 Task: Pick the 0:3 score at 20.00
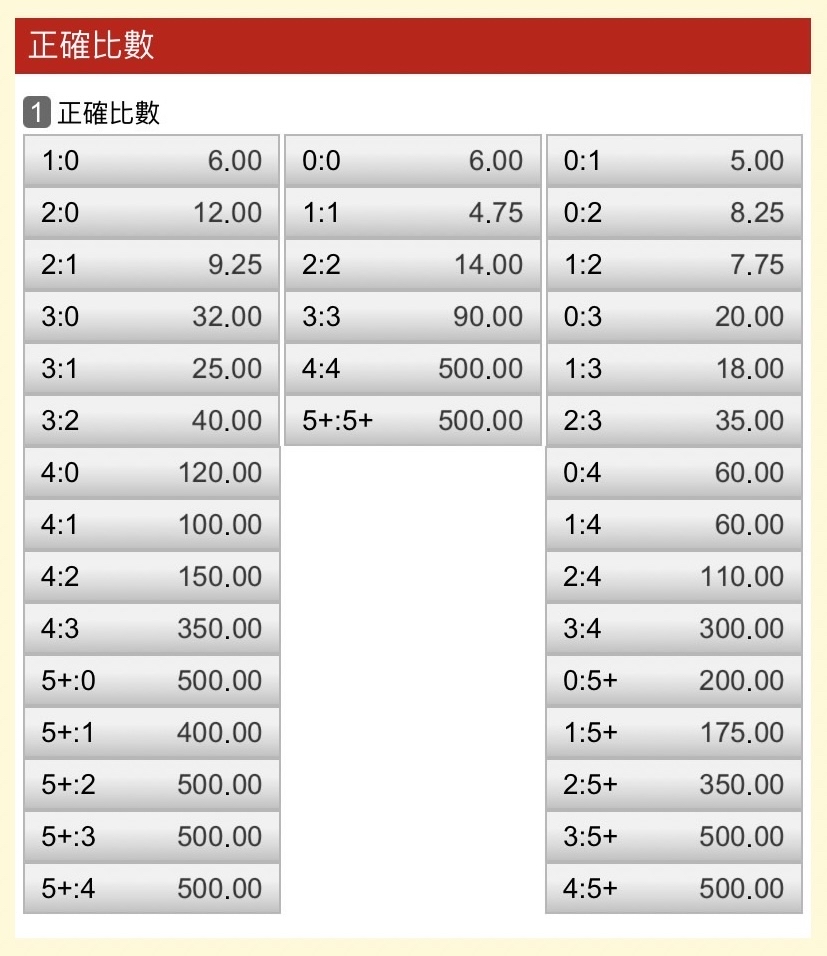pos(673,317)
